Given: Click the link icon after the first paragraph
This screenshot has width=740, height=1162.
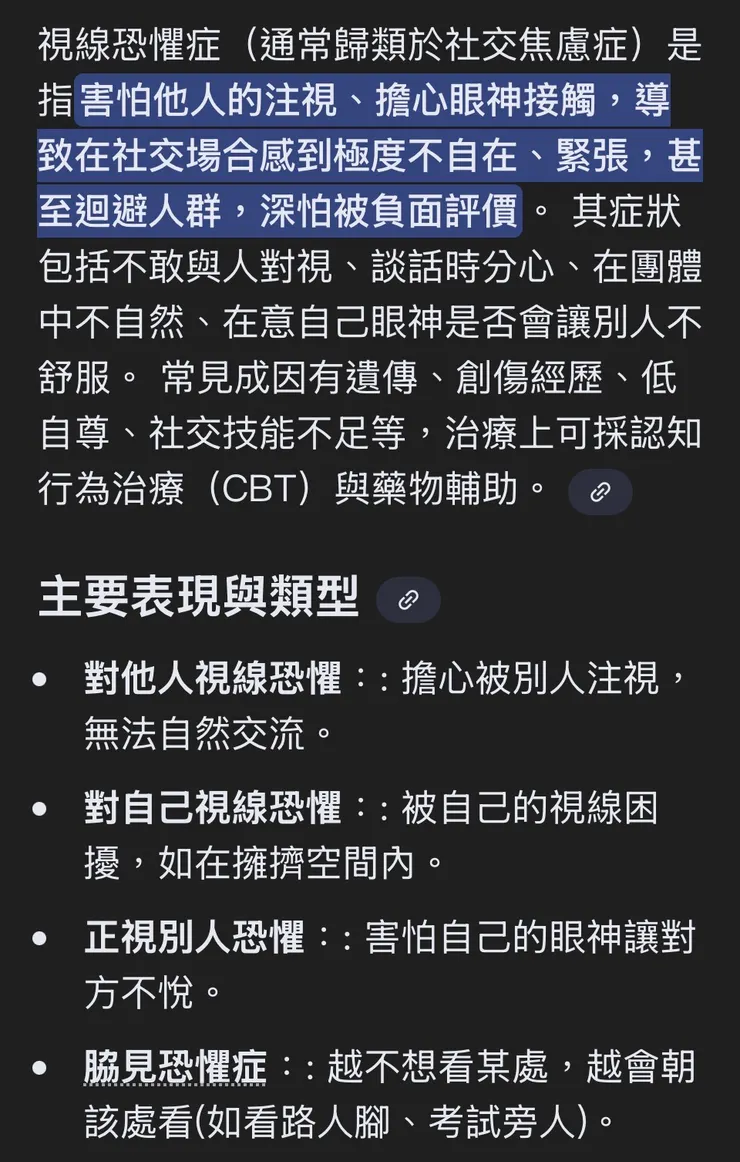Looking at the screenshot, I should point(600,491).
